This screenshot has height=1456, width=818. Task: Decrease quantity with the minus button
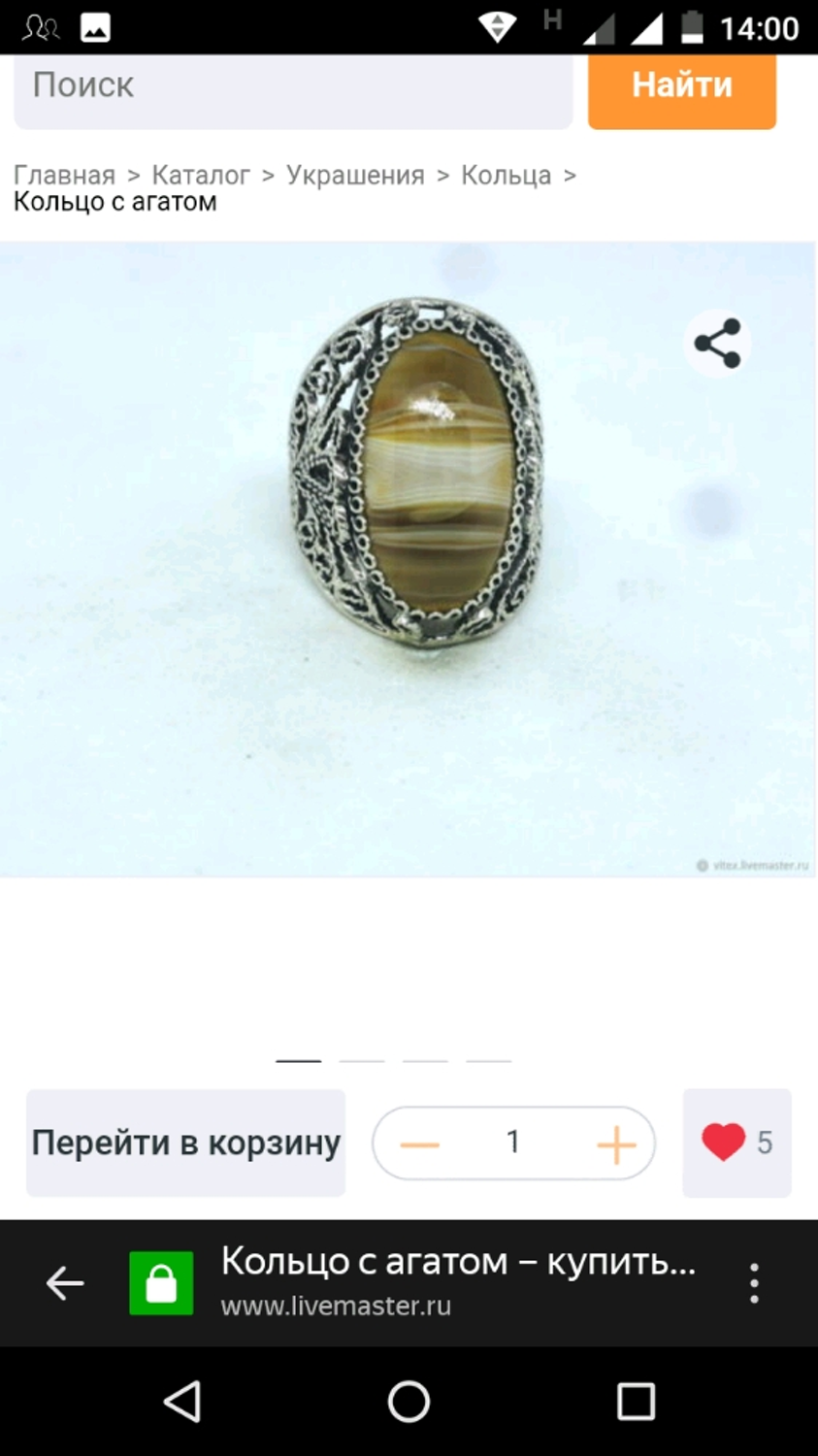[x=419, y=1143]
